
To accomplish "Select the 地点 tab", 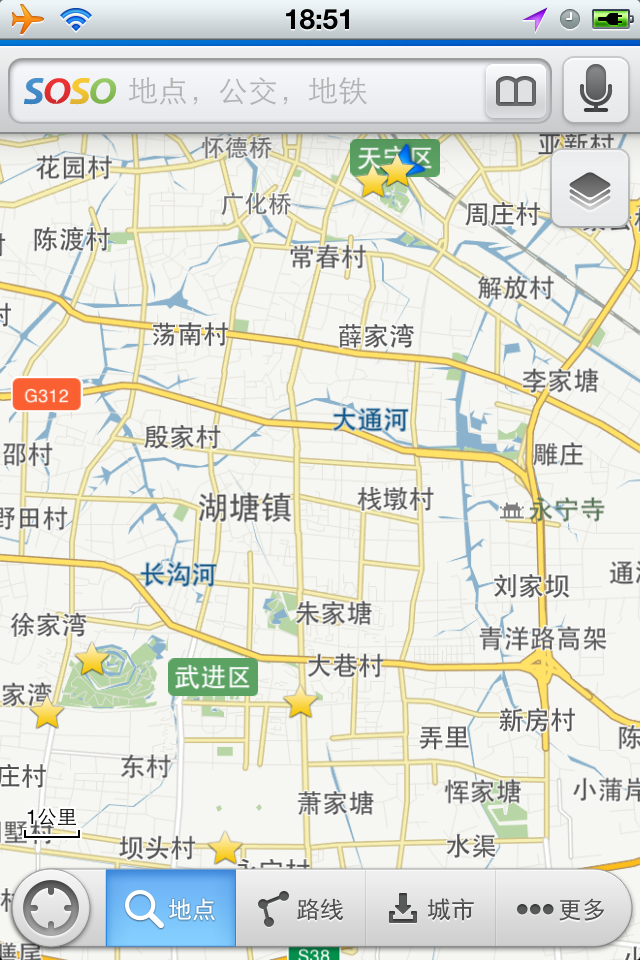I will tap(171, 909).
